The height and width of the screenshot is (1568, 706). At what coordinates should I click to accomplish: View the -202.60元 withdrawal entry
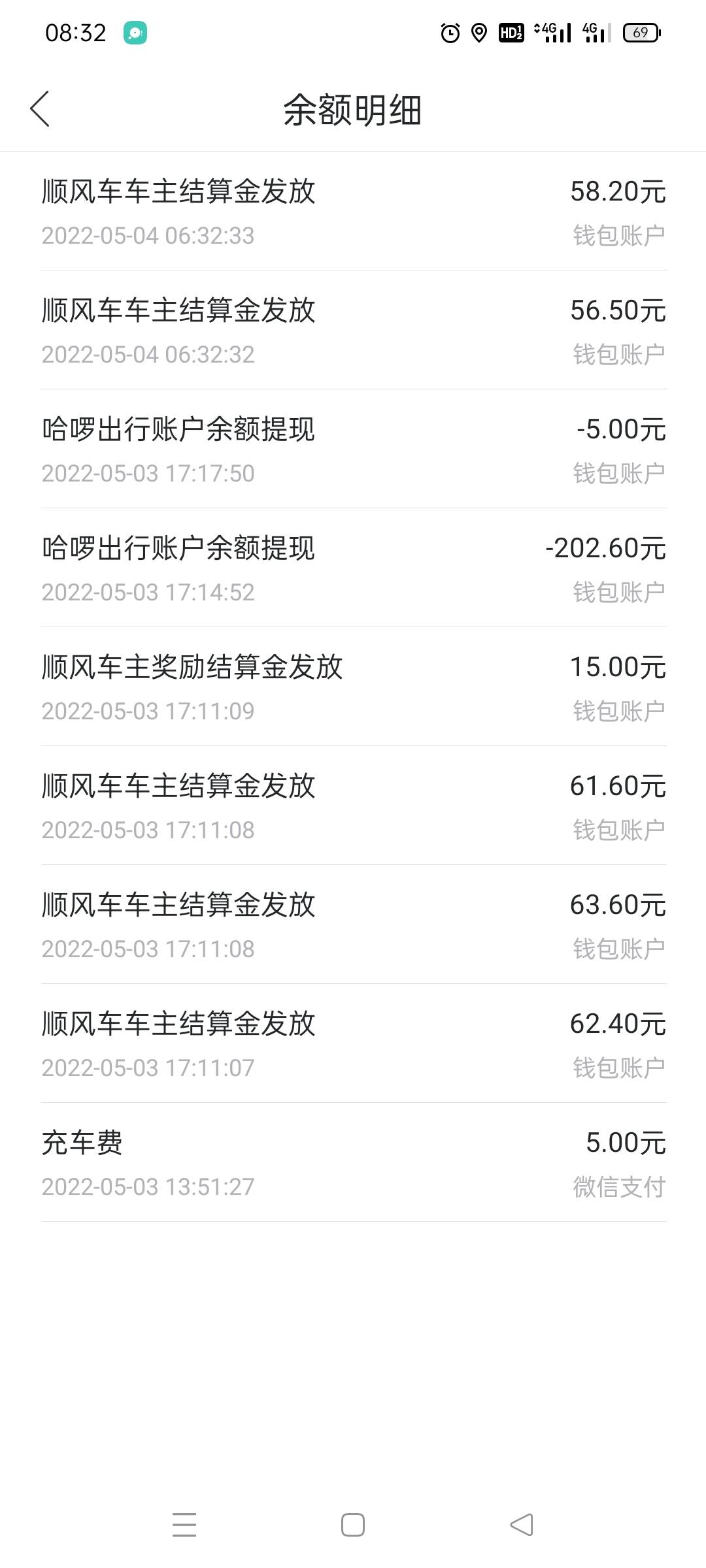point(353,568)
